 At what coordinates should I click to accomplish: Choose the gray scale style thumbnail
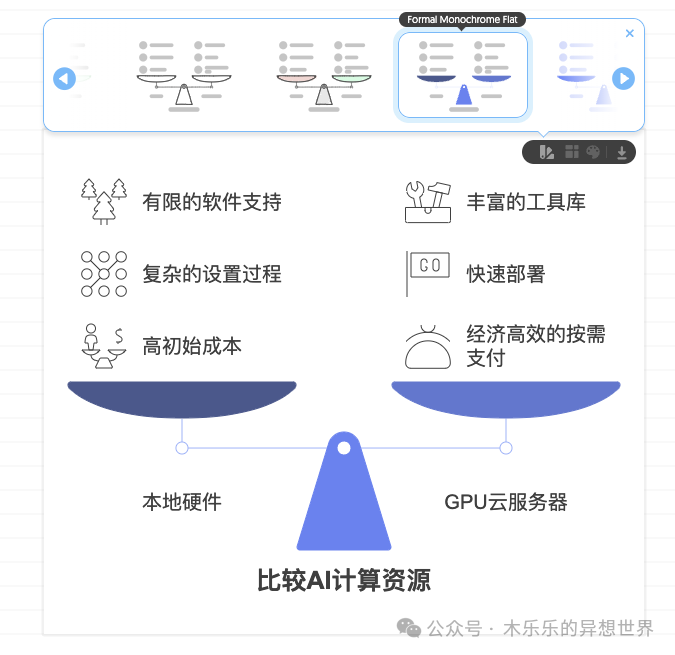pos(184,75)
